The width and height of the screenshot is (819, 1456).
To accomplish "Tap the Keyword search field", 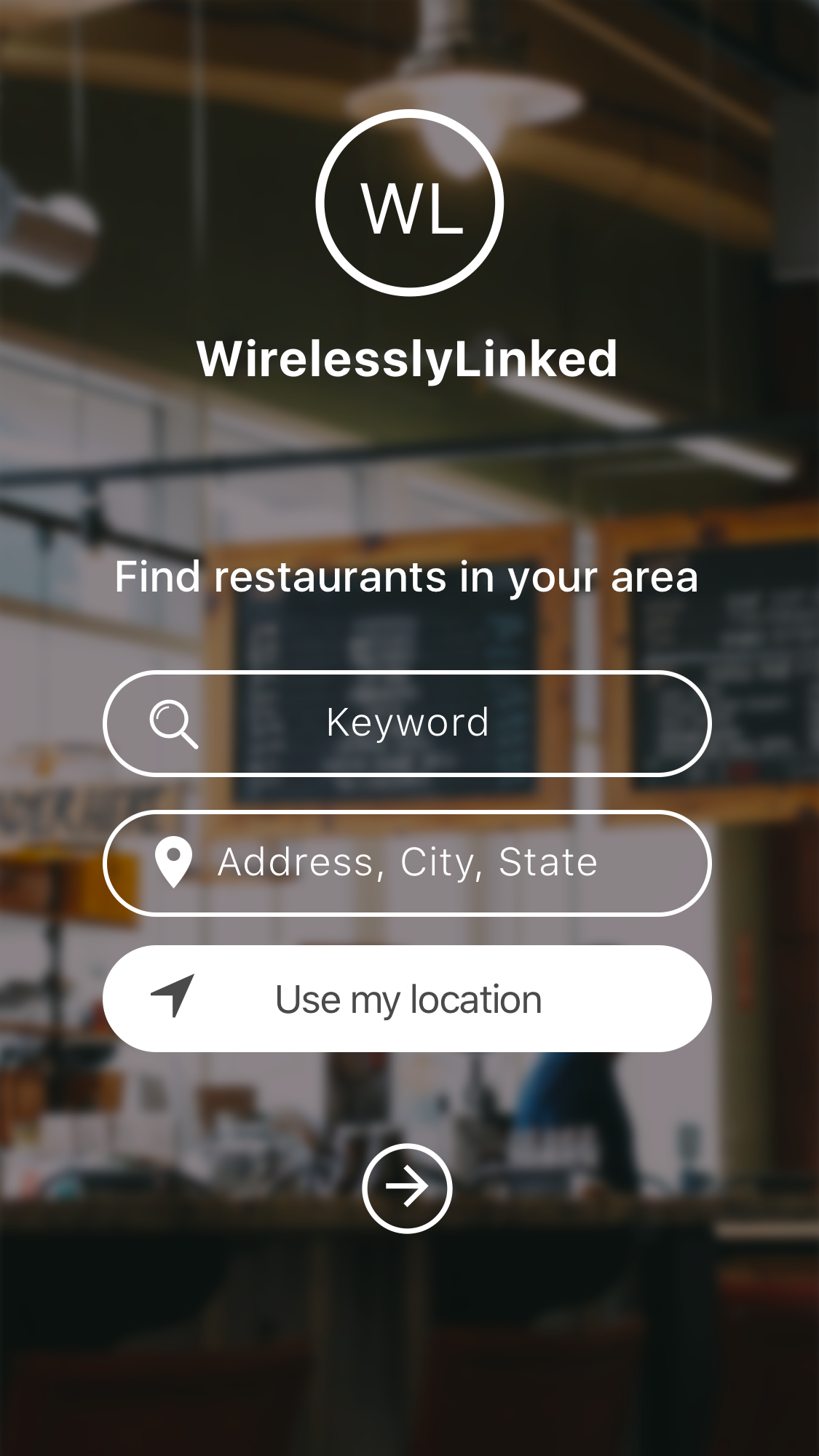I will coord(407,723).
